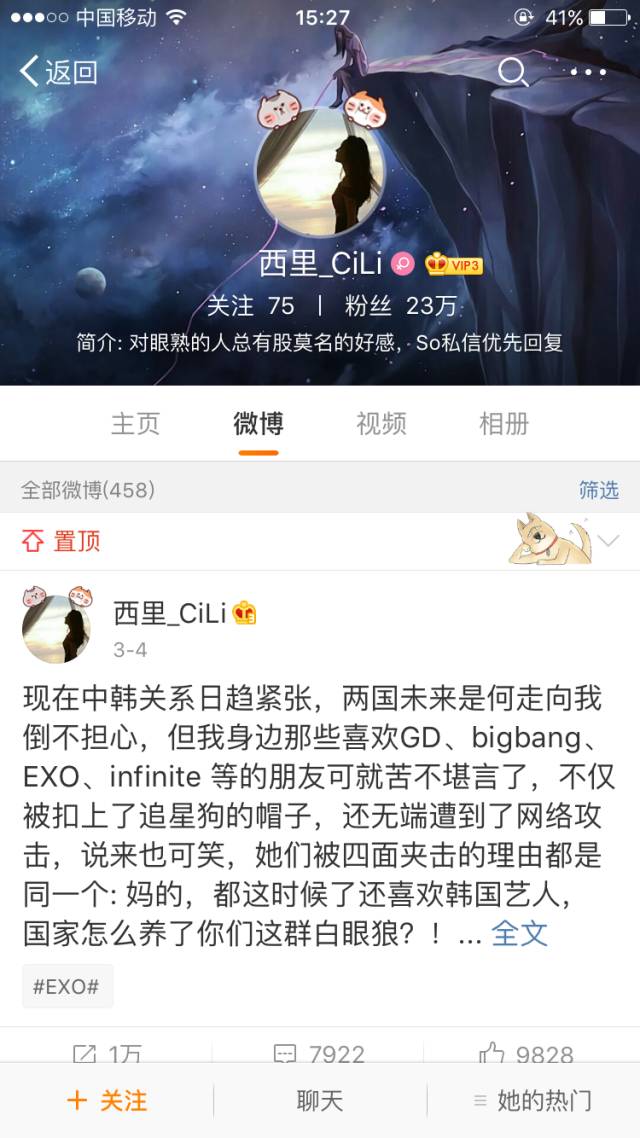This screenshot has width=640, height=1138.
Task: Tap 全文 to read the full post
Action: point(520,933)
